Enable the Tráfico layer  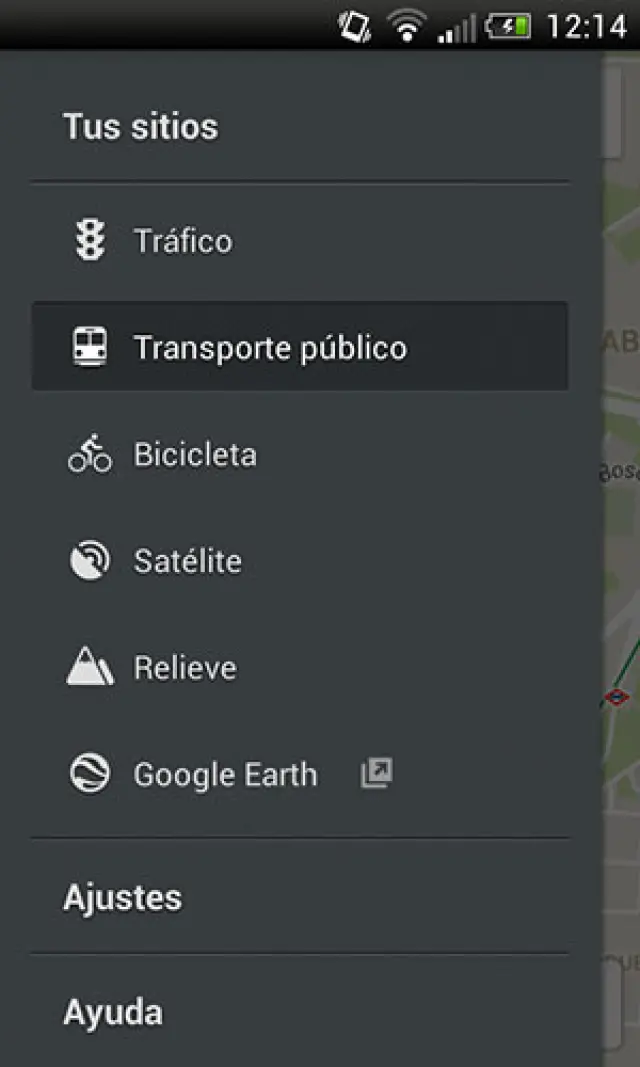(183, 241)
